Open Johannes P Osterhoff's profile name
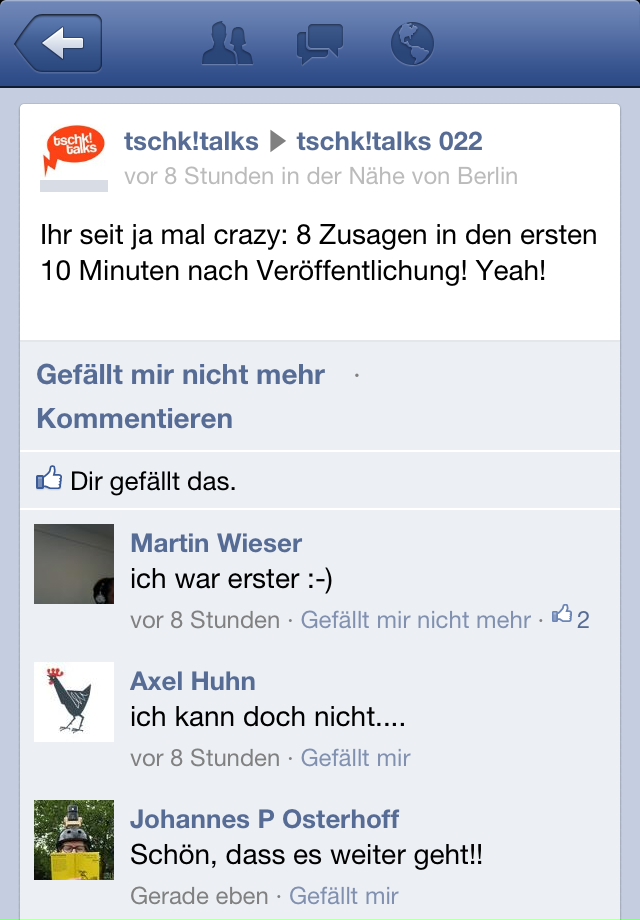Viewport: 640px width, 920px height. [265, 819]
